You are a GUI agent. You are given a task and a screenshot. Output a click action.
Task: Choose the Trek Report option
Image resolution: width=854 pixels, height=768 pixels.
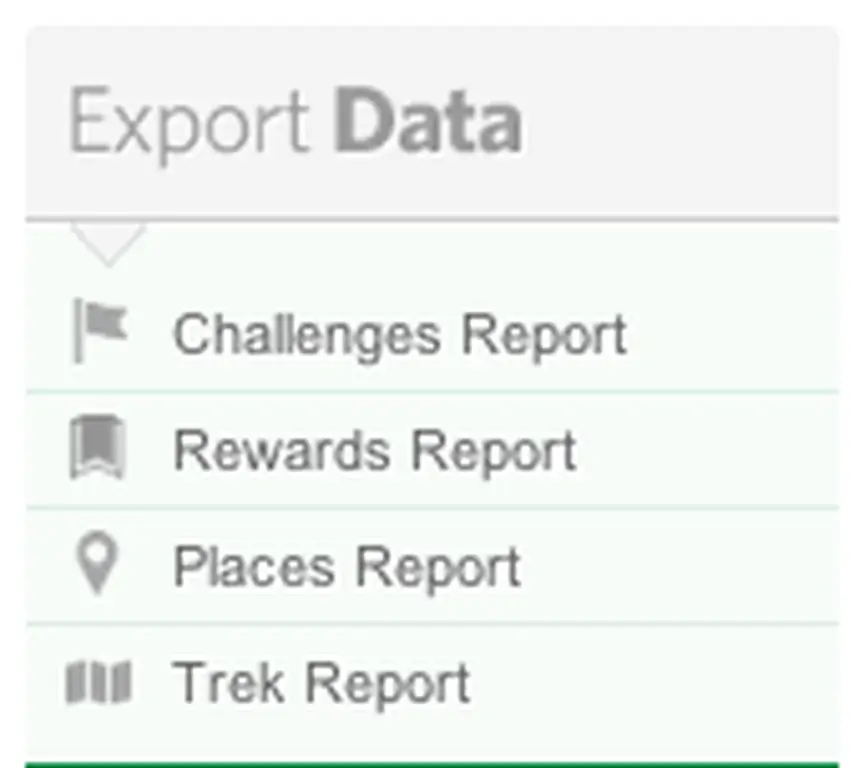[321, 684]
